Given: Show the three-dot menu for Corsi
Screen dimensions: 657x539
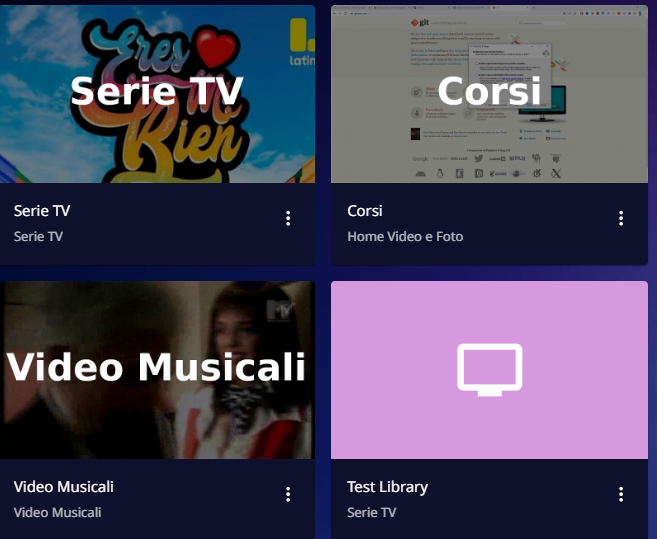Looking at the screenshot, I should click(621, 218).
